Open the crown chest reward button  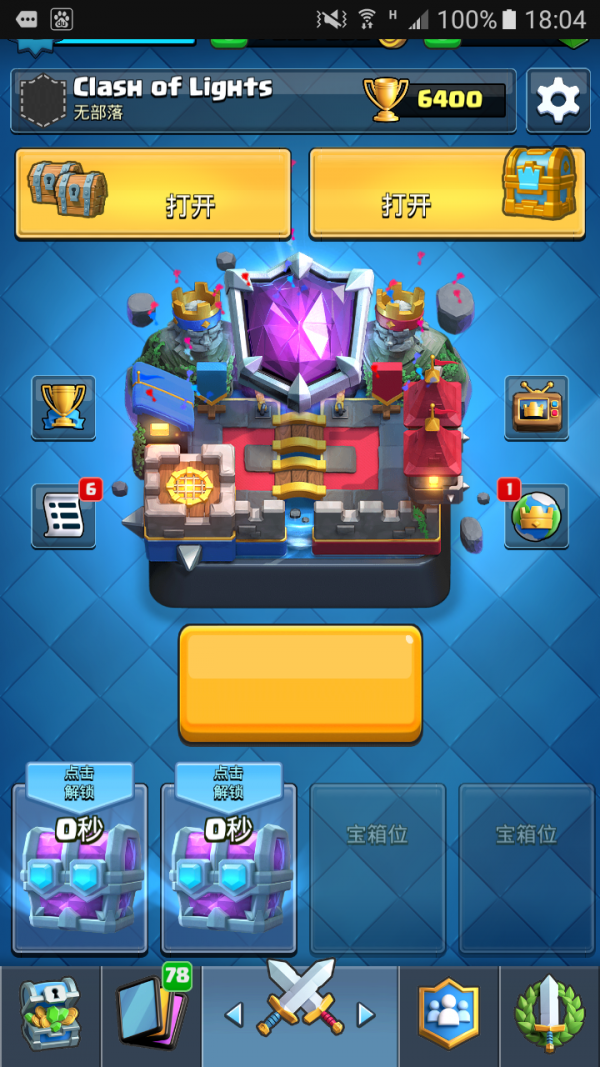pos(447,194)
